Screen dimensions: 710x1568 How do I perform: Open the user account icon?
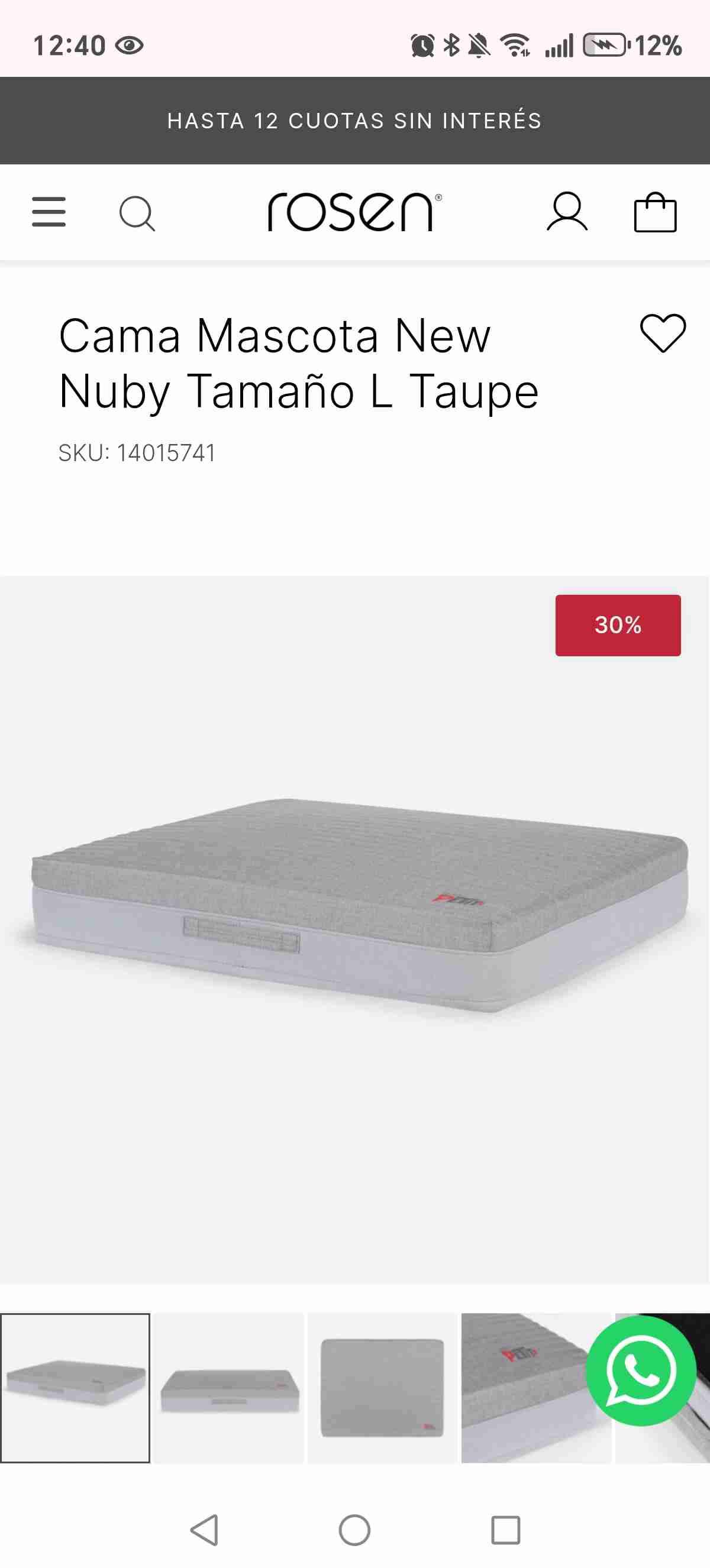pyautogui.click(x=567, y=212)
